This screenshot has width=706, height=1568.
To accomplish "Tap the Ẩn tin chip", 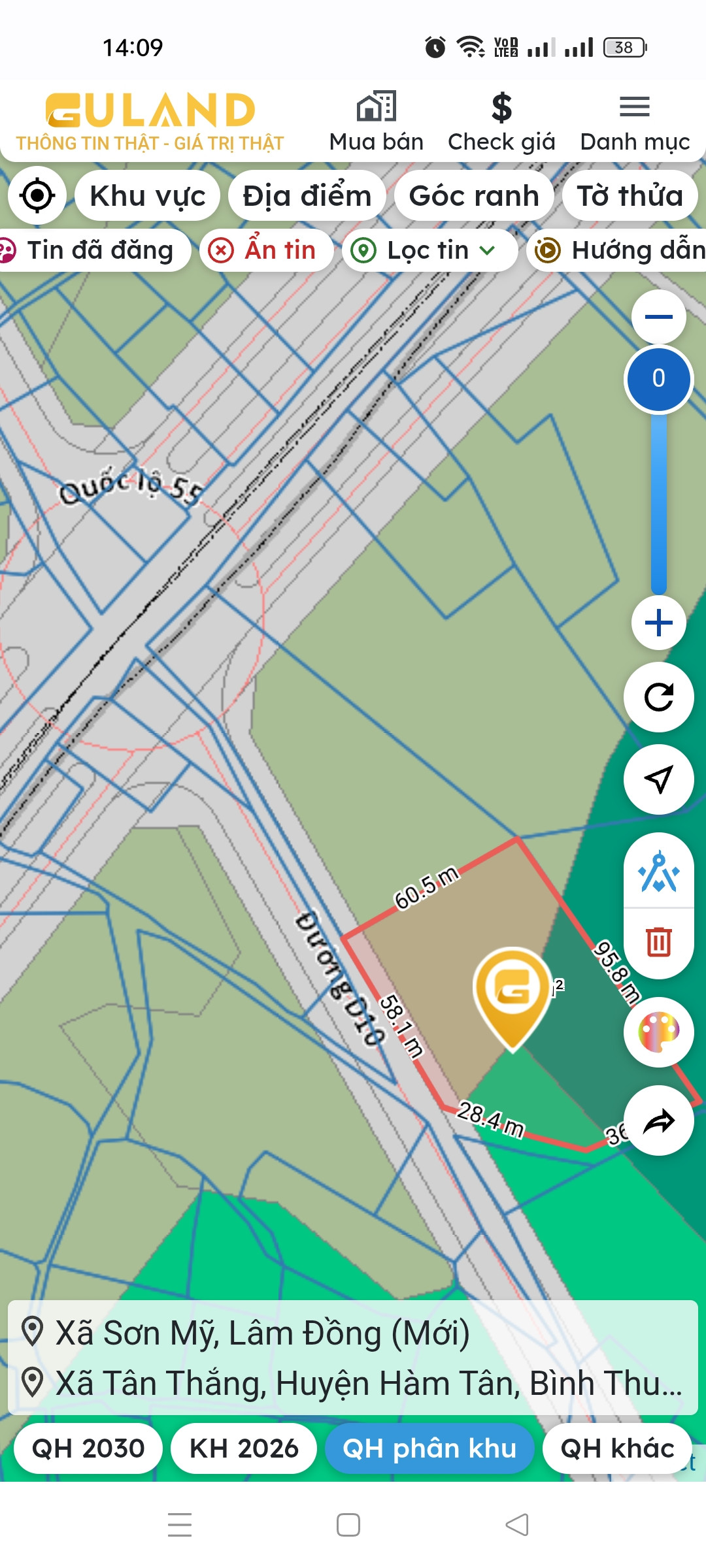I will (x=267, y=250).
